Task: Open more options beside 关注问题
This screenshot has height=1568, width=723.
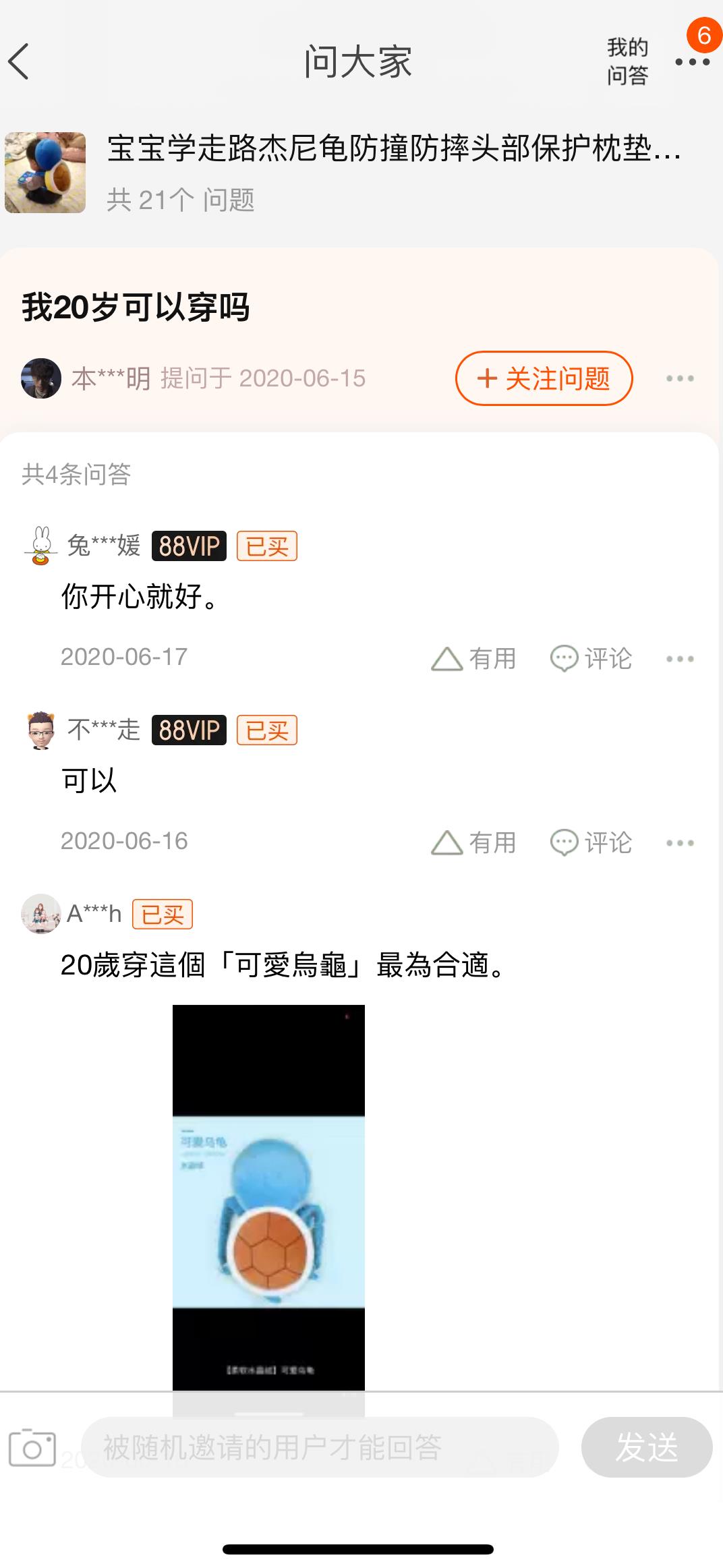Action: (x=679, y=378)
